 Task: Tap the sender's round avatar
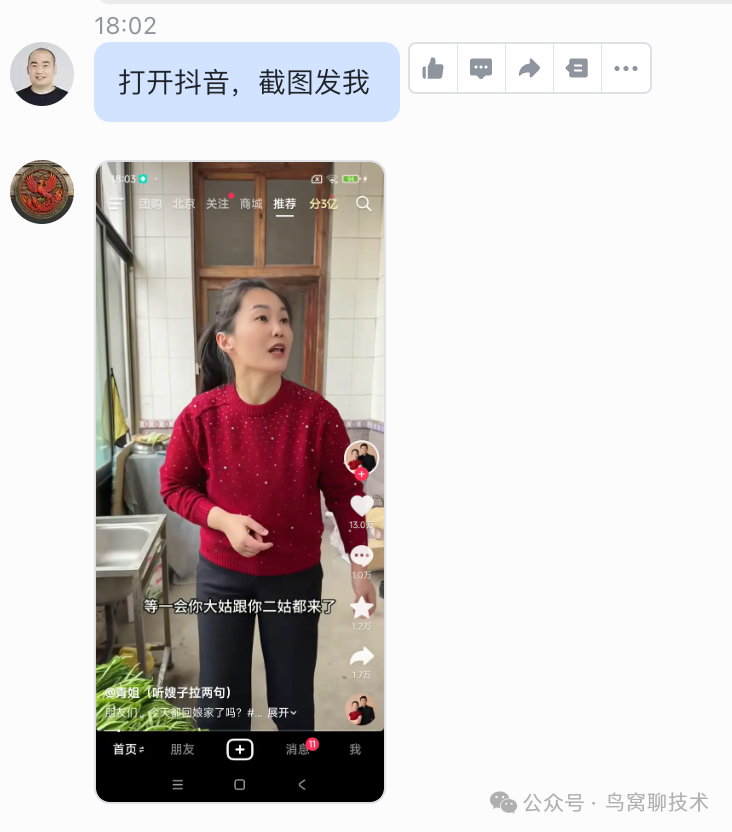point(42,75)
